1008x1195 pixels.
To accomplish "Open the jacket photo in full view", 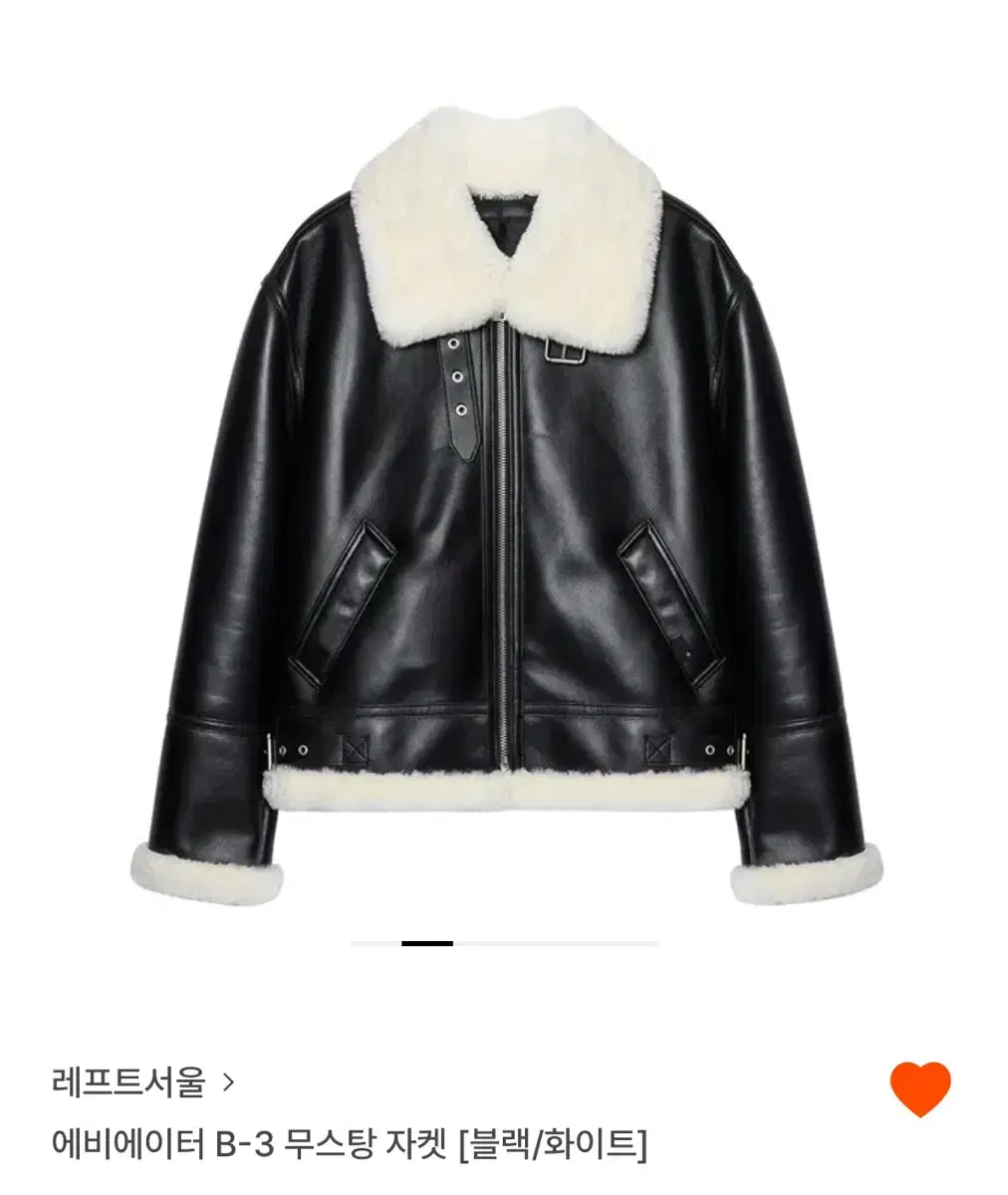I will tap(504, 498).
